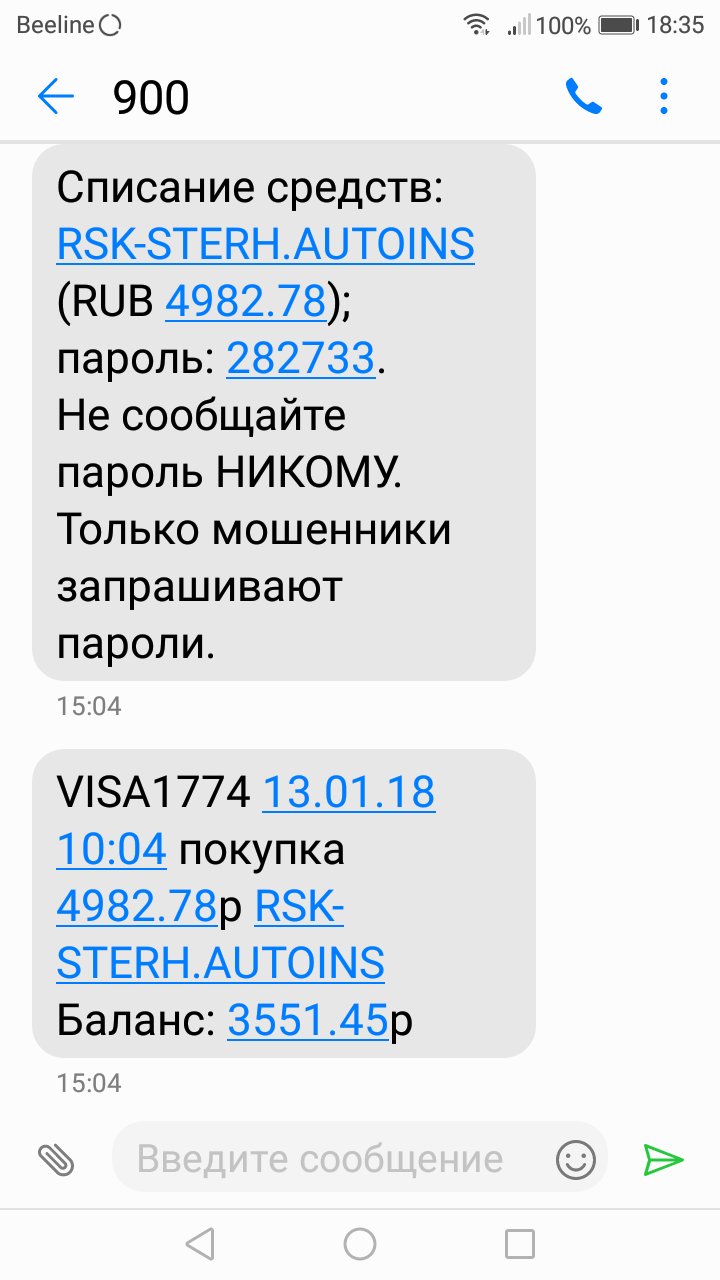Send the message with the green arrow

tap(663, 1160)
